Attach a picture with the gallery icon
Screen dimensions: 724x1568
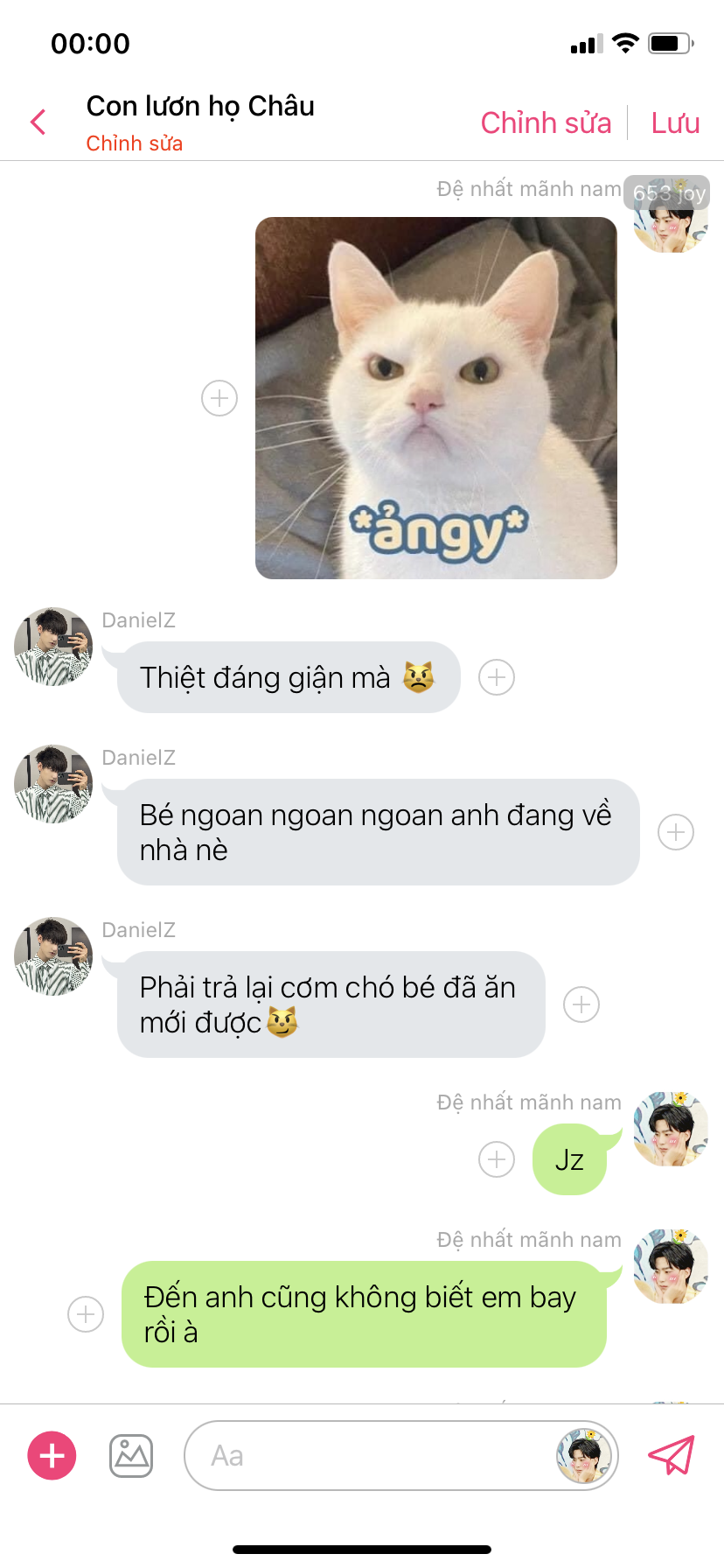click(131, 1456)
